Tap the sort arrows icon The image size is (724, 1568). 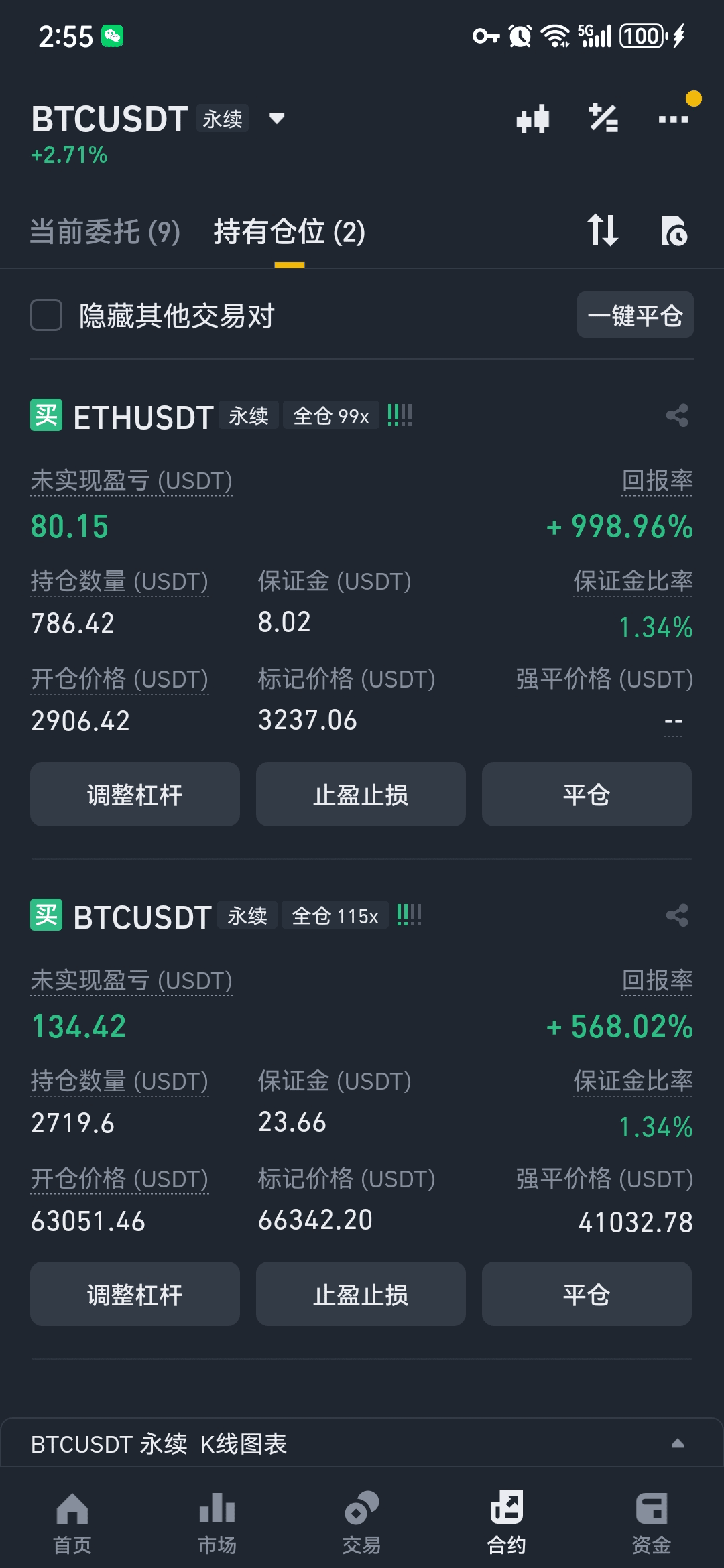pos(602,231)
